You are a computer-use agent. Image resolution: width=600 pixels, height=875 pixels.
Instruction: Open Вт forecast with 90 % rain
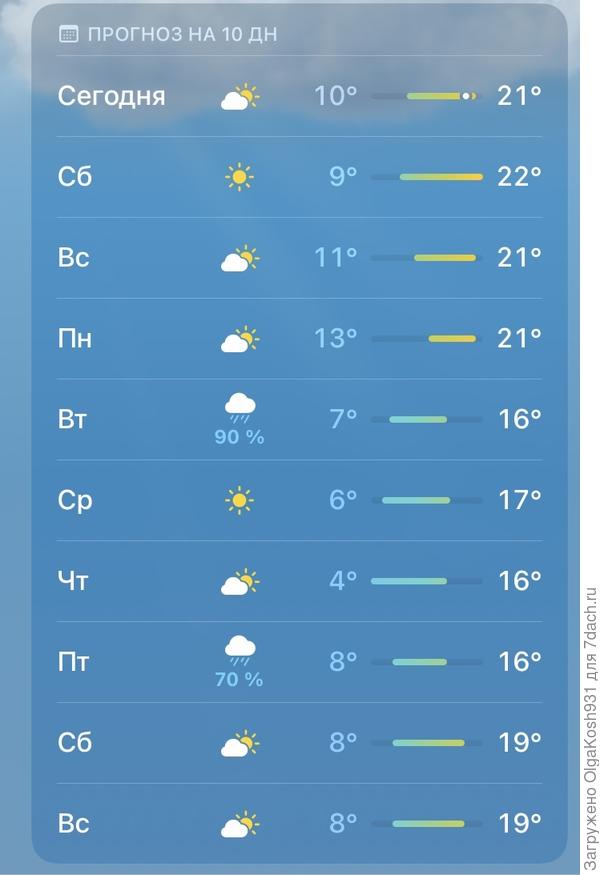300,419
